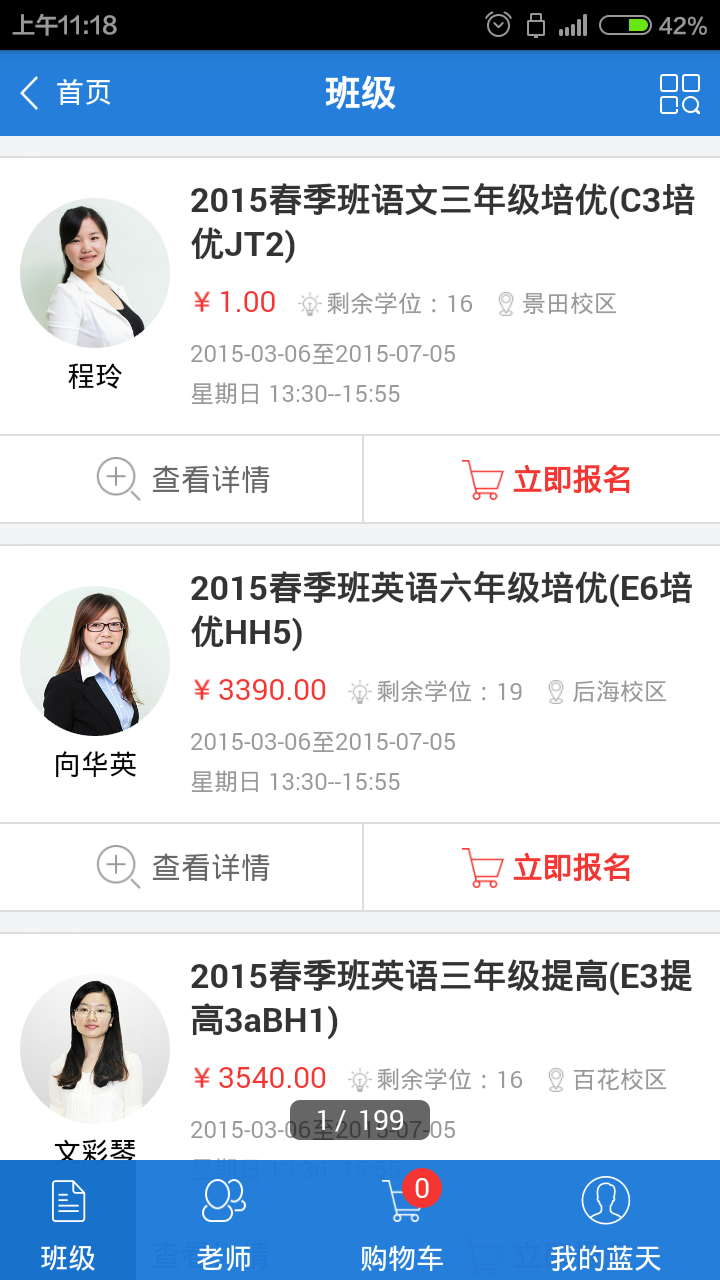Viewport: 720px width, 1280px height.
Task: Open the 购物车 tab
Action: [402, 1222]
